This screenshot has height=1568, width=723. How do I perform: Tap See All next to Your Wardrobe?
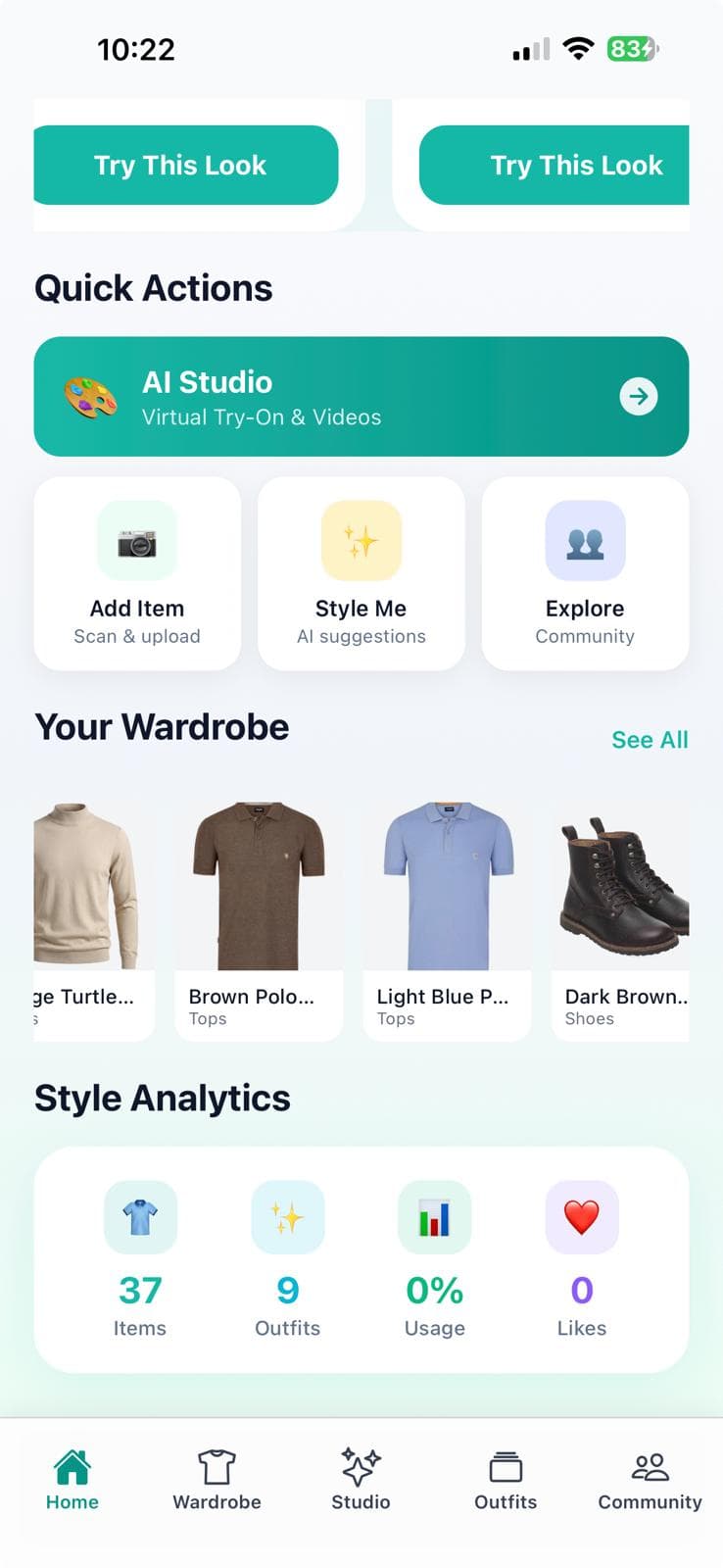[x=650, y=740]
